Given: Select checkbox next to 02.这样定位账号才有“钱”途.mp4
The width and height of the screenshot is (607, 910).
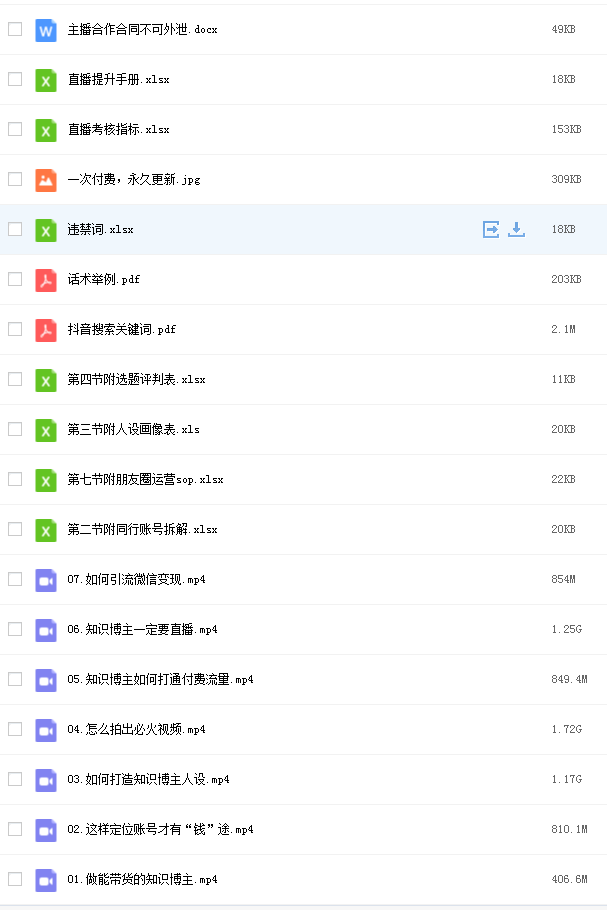Looking at the screenshot, I should click(15, 829).
